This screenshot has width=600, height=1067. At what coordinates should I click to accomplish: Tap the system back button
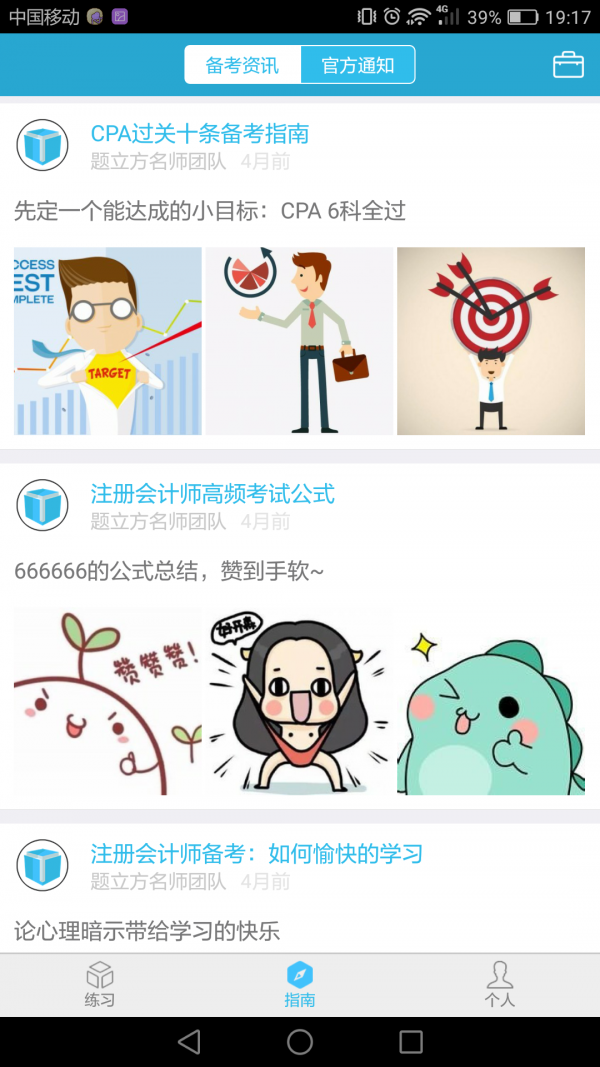point(188,1042)
